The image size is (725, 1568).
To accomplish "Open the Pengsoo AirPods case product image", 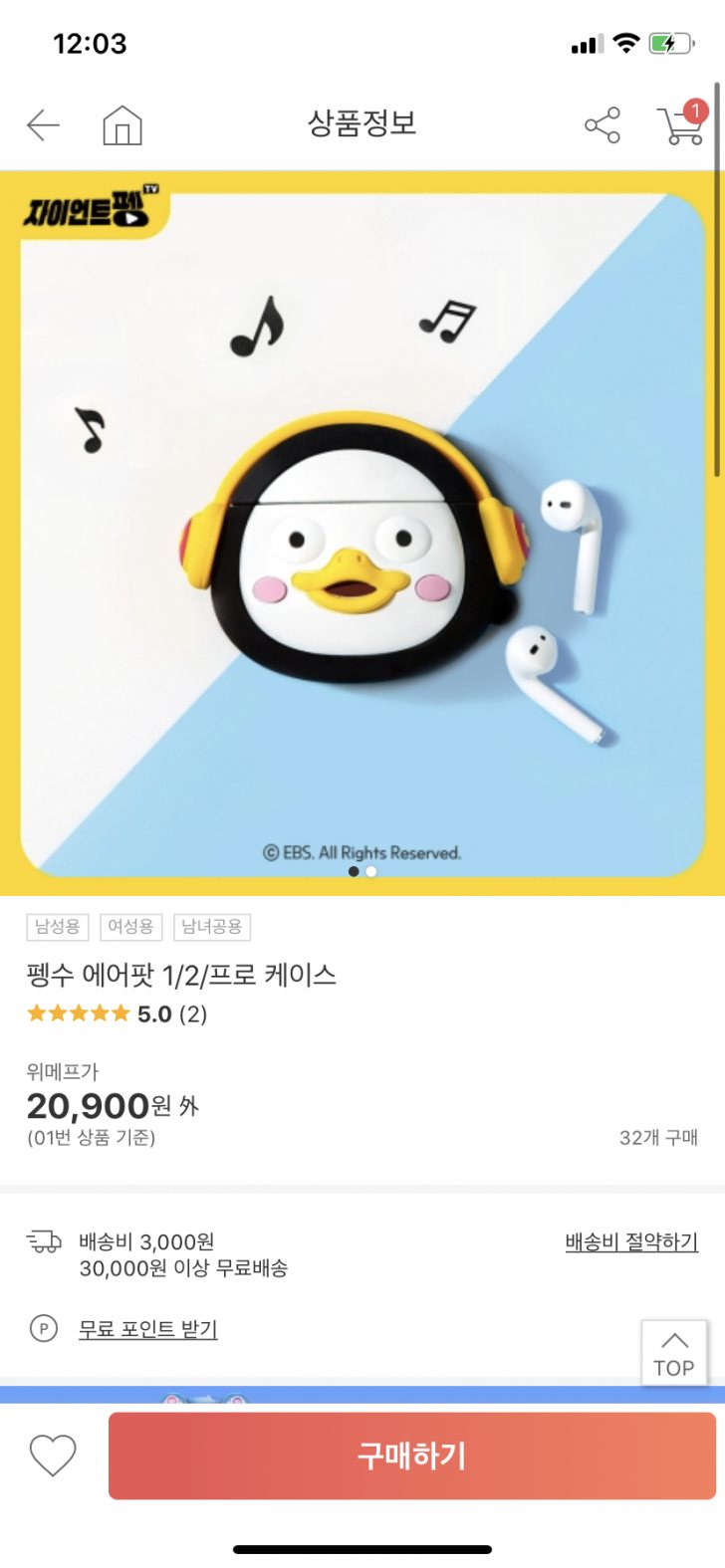I will (362, 533).
